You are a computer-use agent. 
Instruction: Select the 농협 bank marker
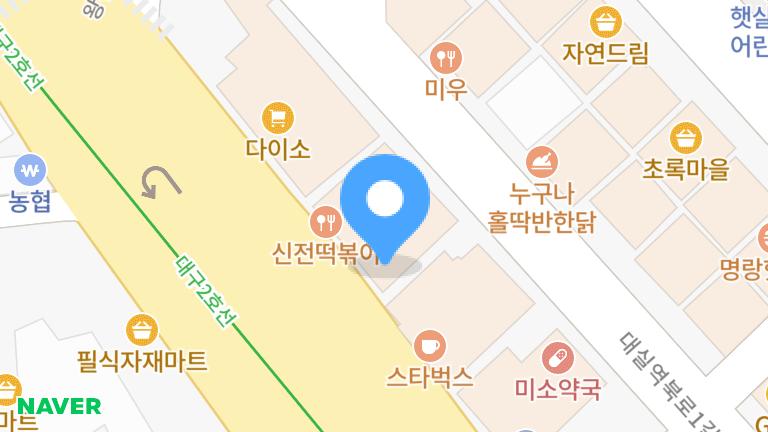point(31,169)
